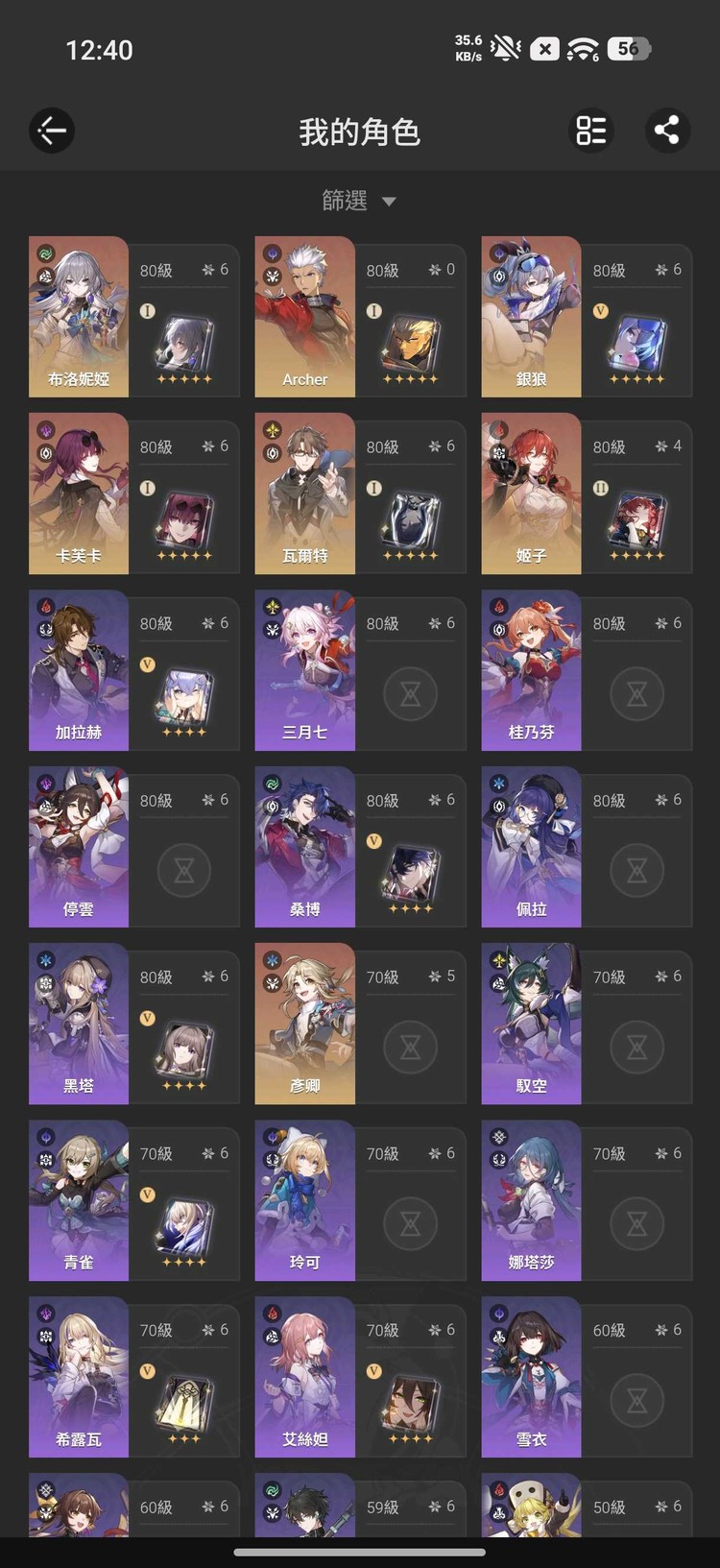View 彥卿 character details
Screen dimensions: 720x1568
[360, 1024]
